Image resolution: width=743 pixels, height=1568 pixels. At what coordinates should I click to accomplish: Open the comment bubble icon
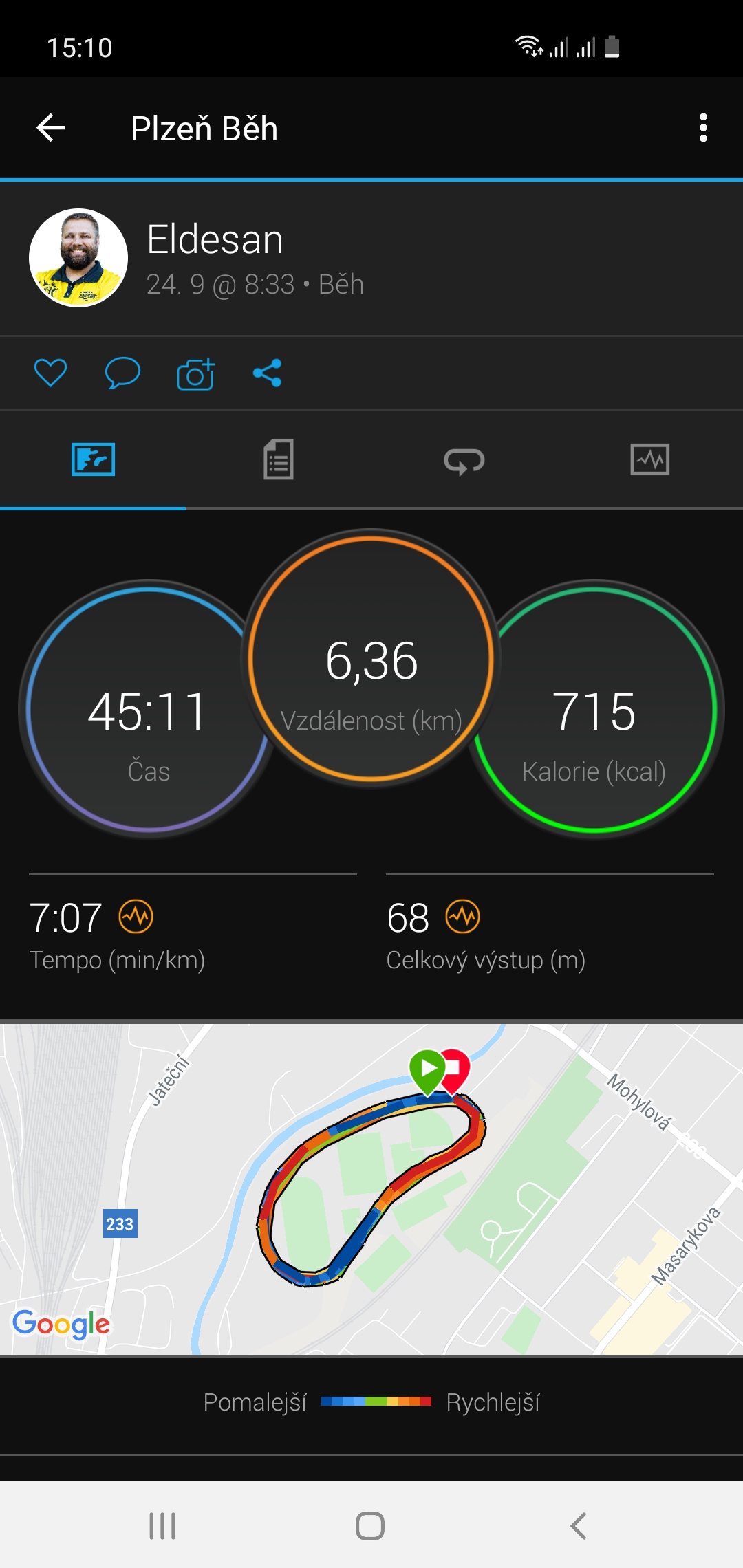[x=122, y=373]
